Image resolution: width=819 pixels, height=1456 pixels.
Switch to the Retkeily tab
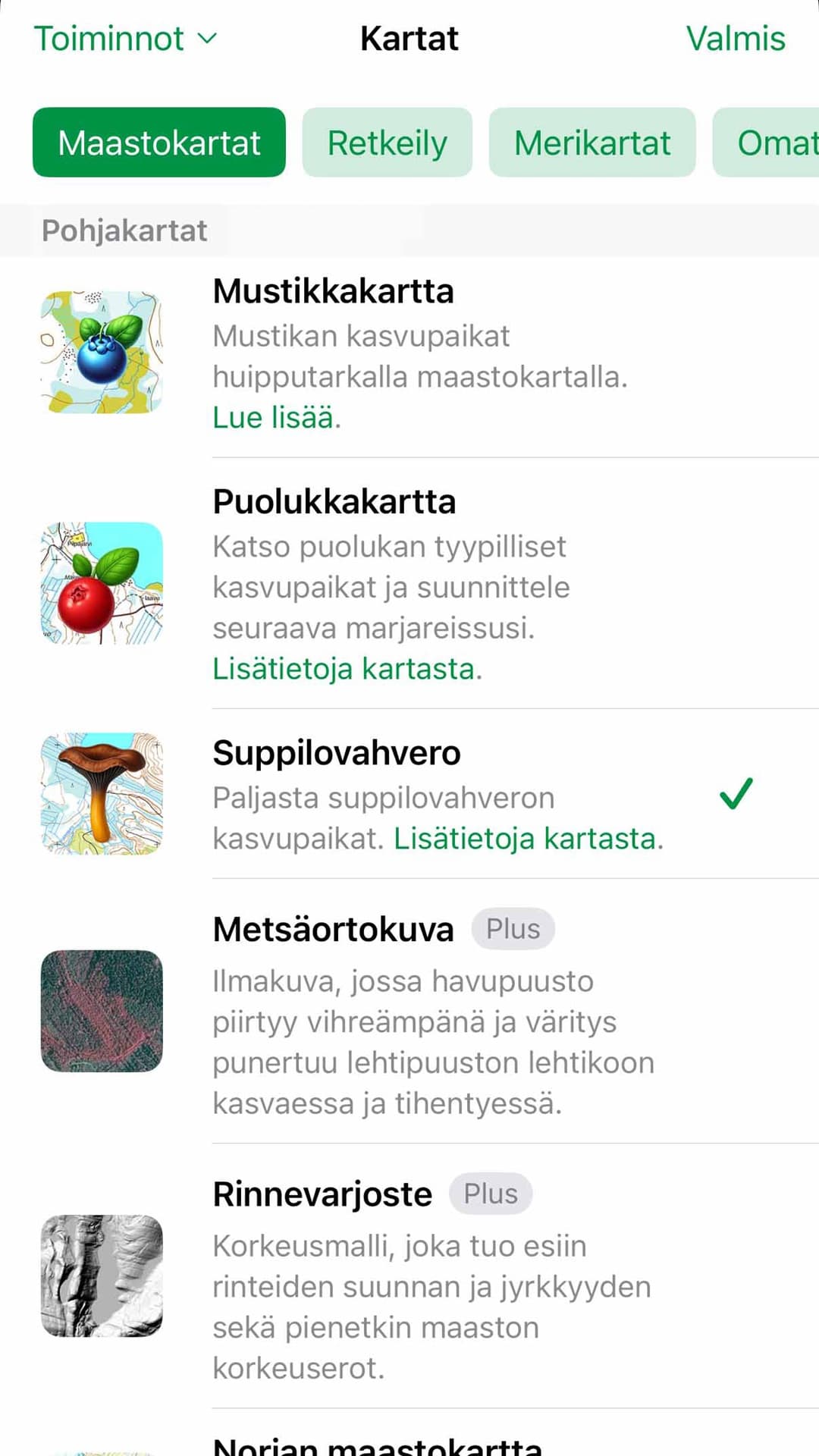pyautogui.click(x=387, y=143)
